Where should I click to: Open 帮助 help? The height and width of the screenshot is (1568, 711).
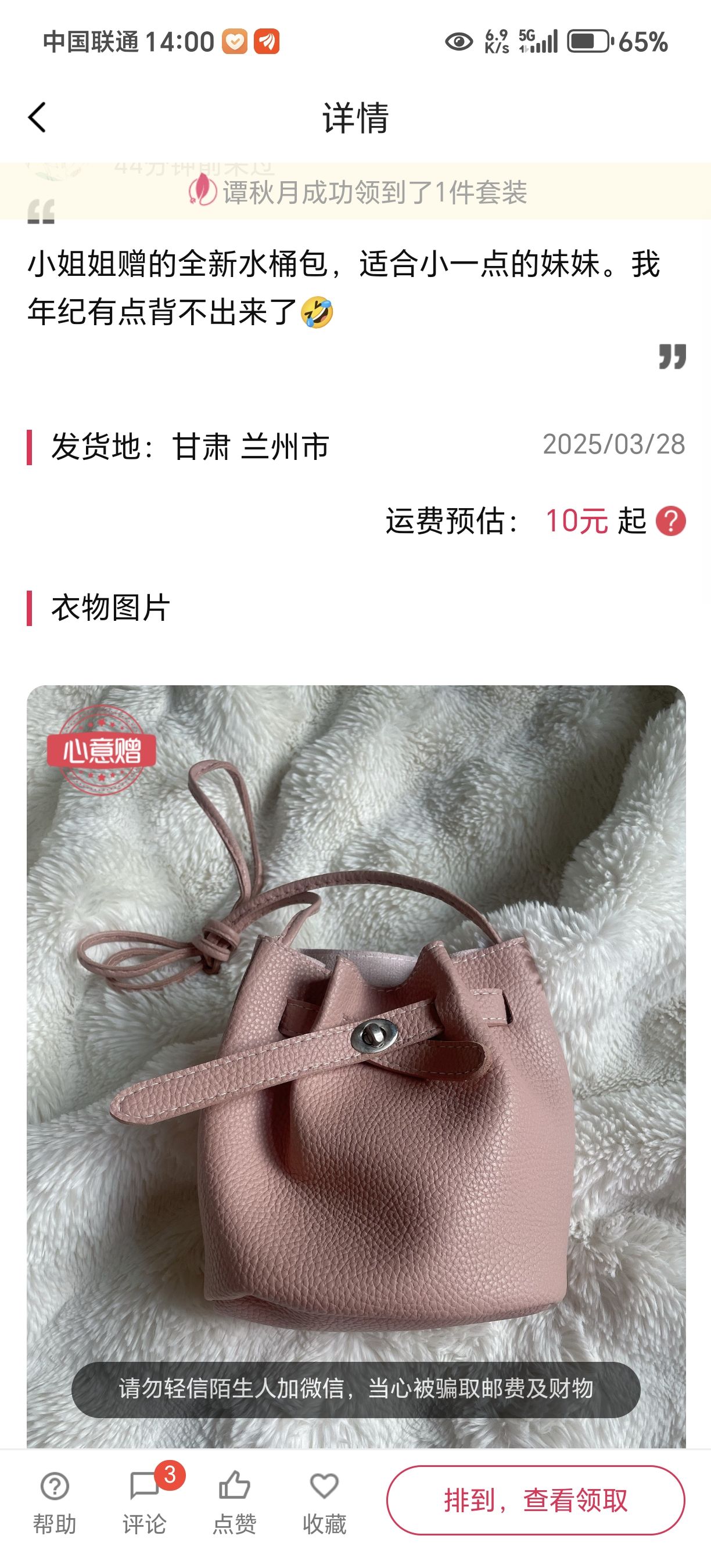[55, 1502]
